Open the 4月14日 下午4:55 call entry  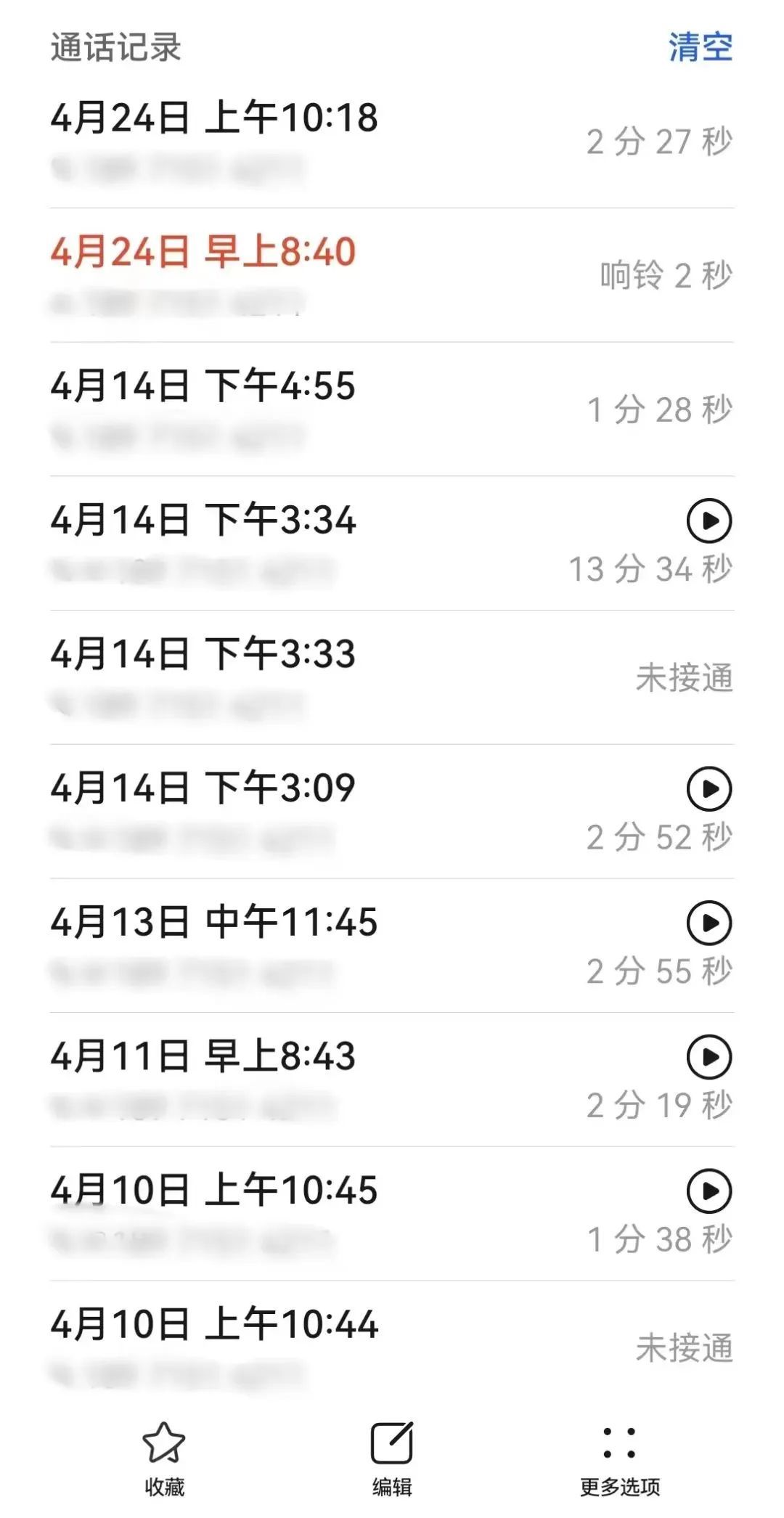pos(290,407)
